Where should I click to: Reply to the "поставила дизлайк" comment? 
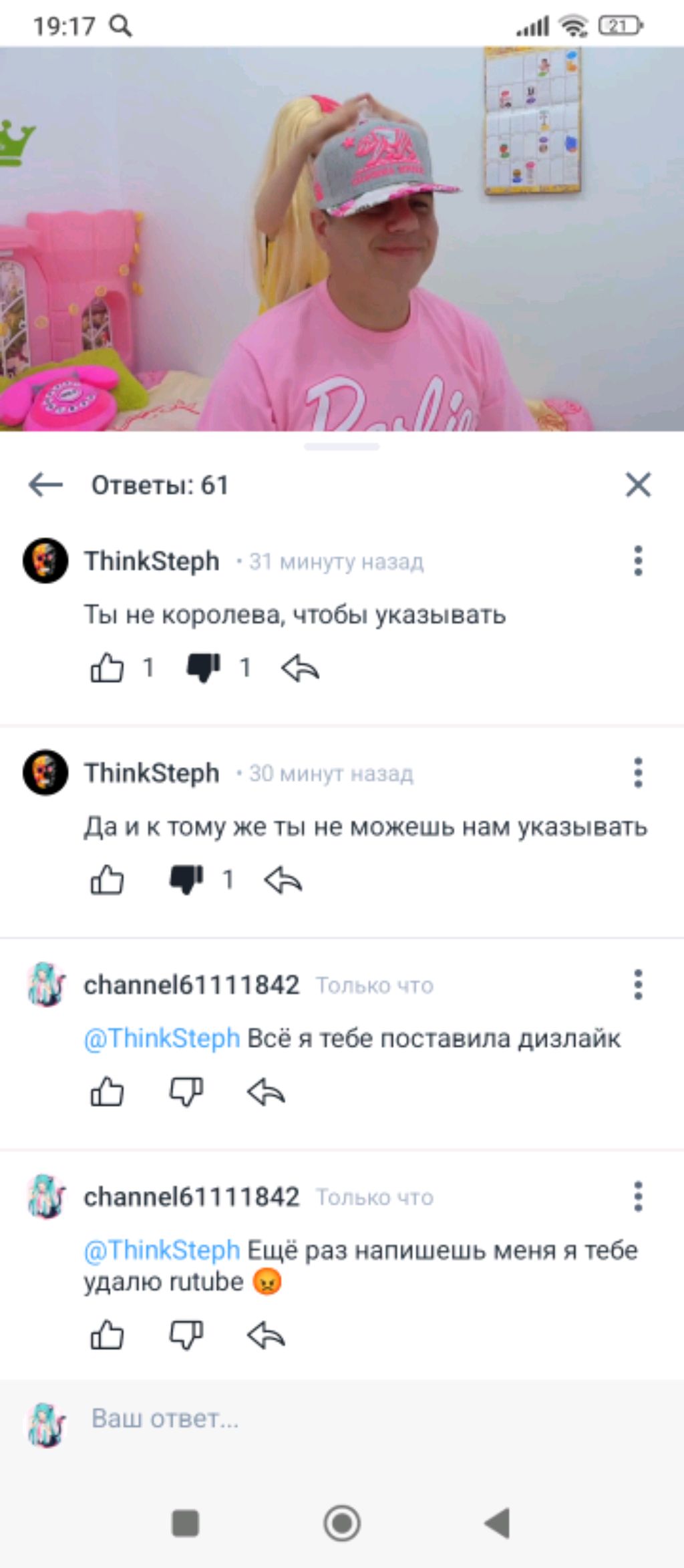266,1093
